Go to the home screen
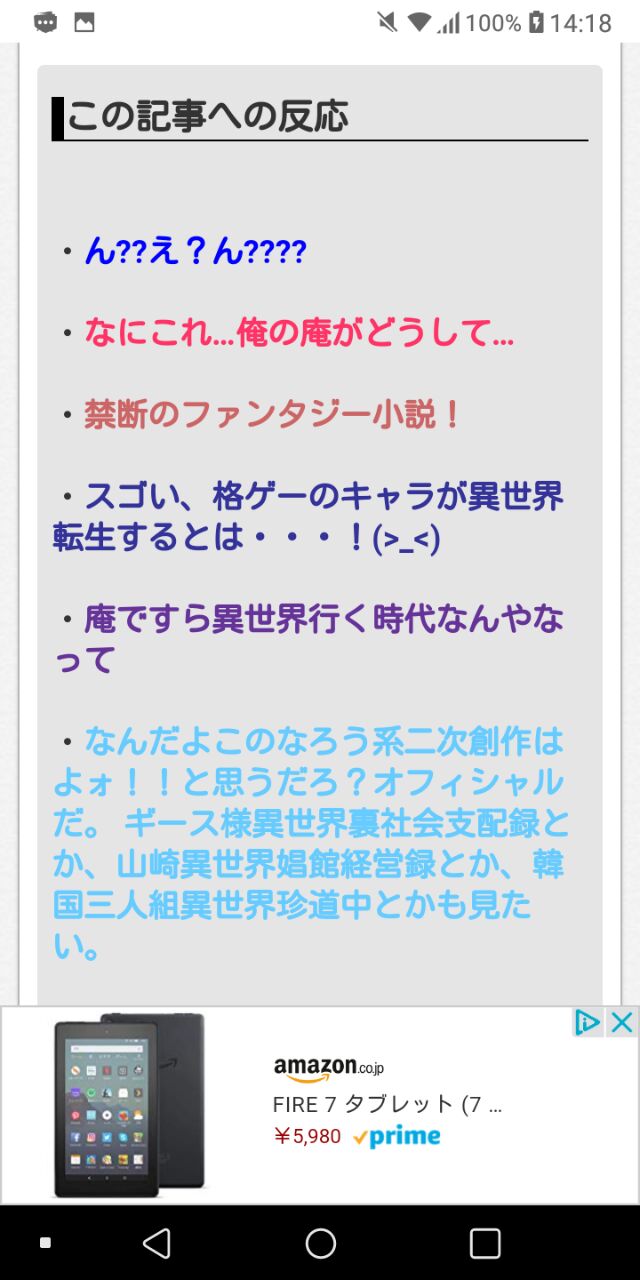640x1280 pixels. pyautogui.click(x=320, y=1243)
